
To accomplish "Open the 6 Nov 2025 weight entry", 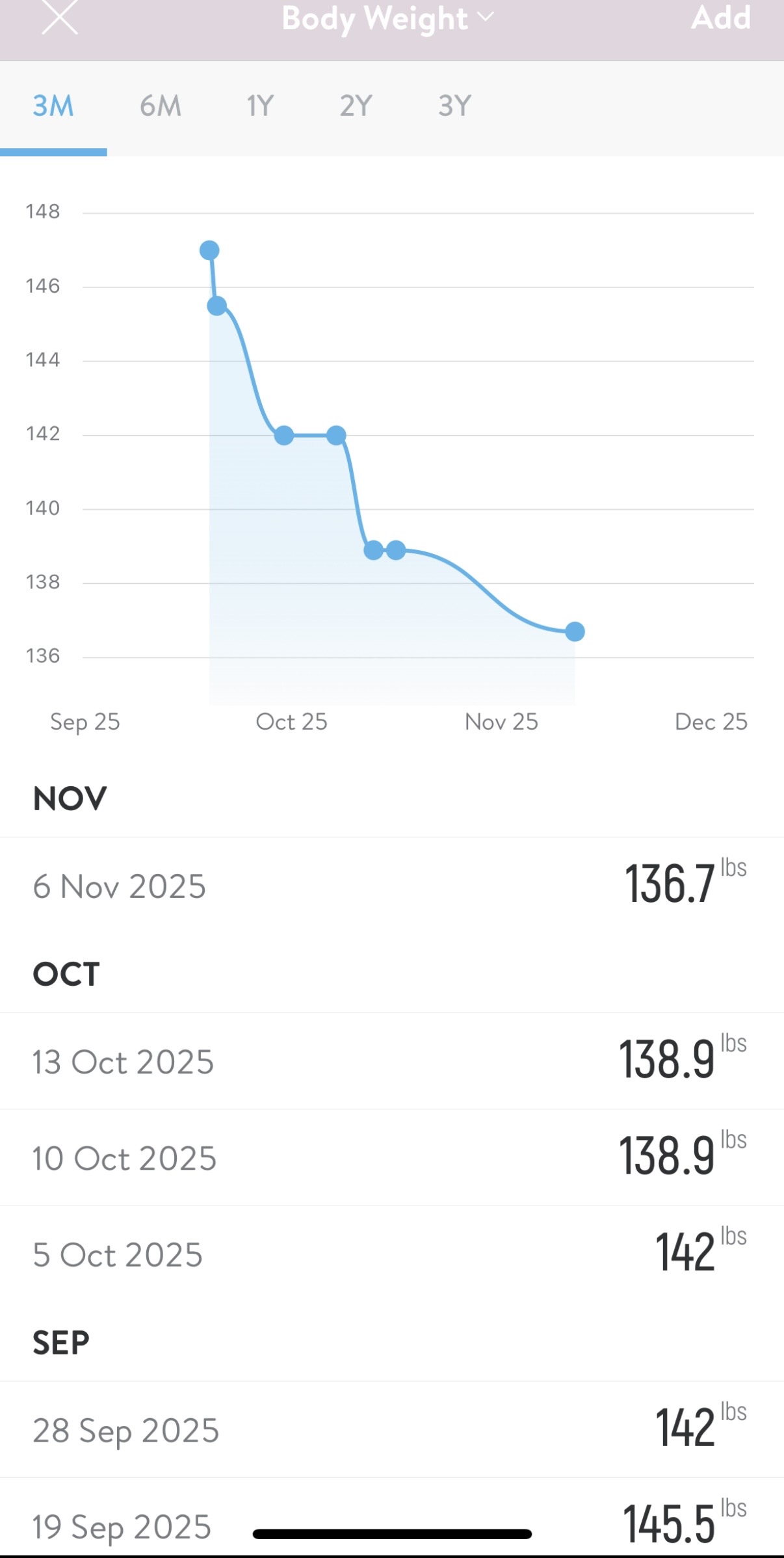I will (x=391, y=886).
